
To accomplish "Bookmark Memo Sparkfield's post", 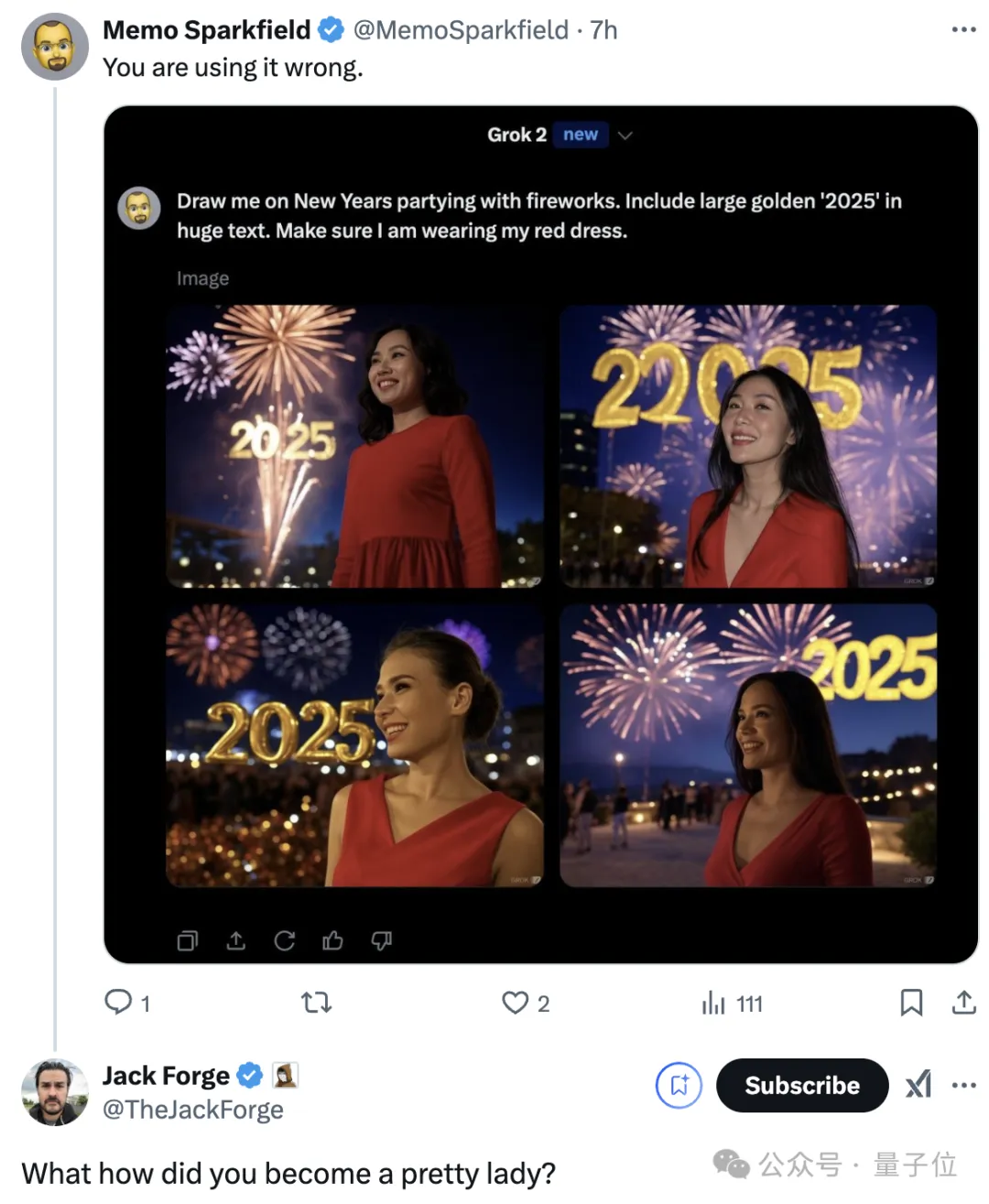I will (911, 1003).
